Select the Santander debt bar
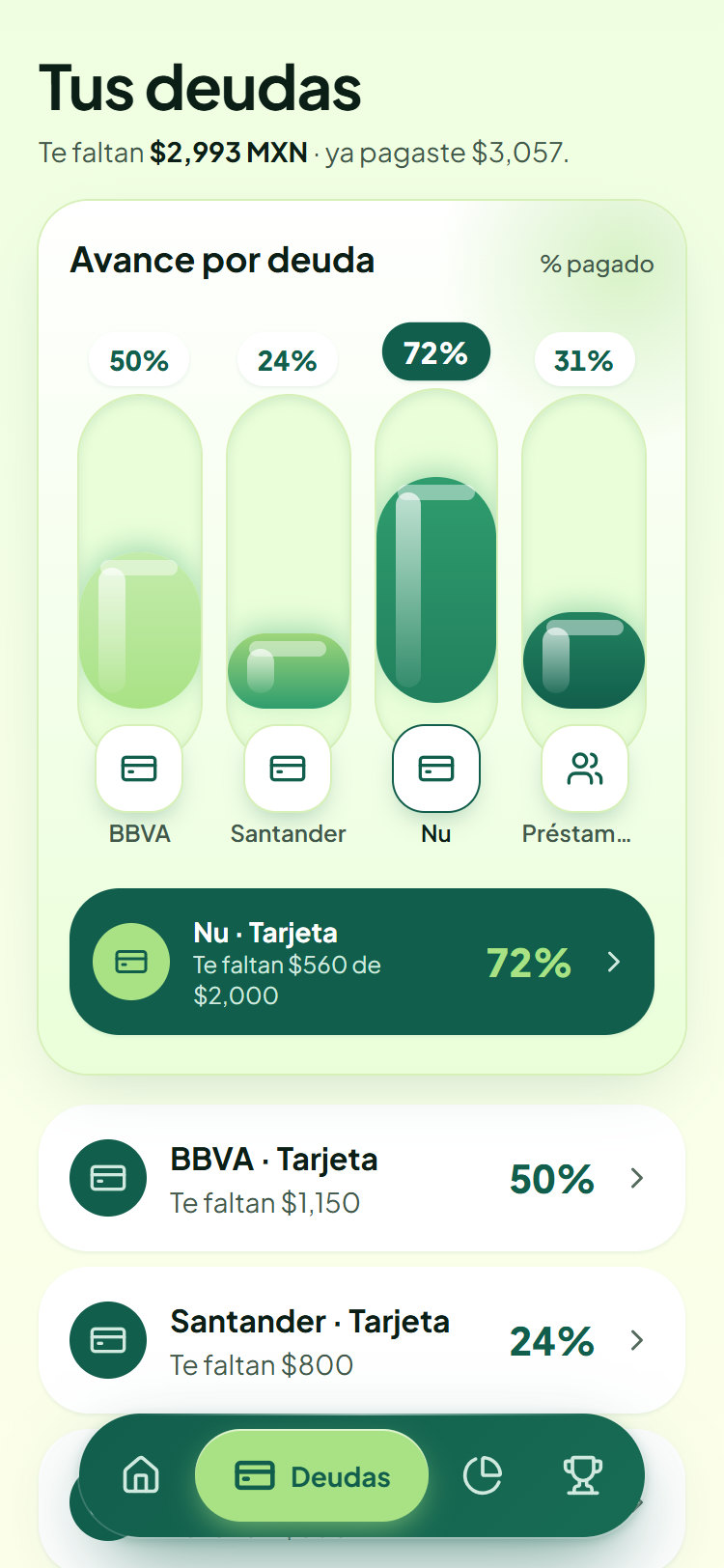Image resolution: width=724 pixels, height=1568 pixels. click(288, 589)
